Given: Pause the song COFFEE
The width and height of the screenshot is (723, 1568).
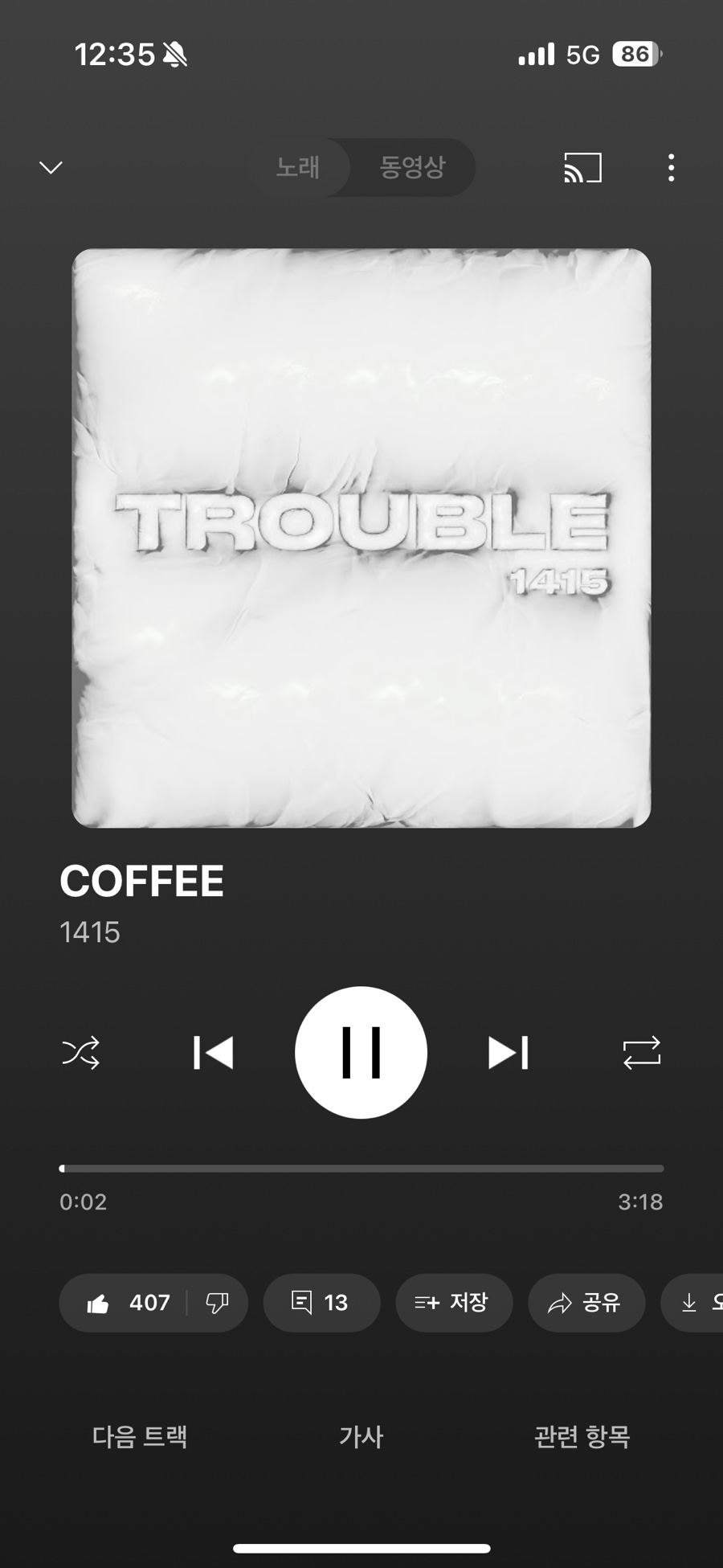Looking at the screenshot, I should pyautogui.click(x=361, y=1052).
